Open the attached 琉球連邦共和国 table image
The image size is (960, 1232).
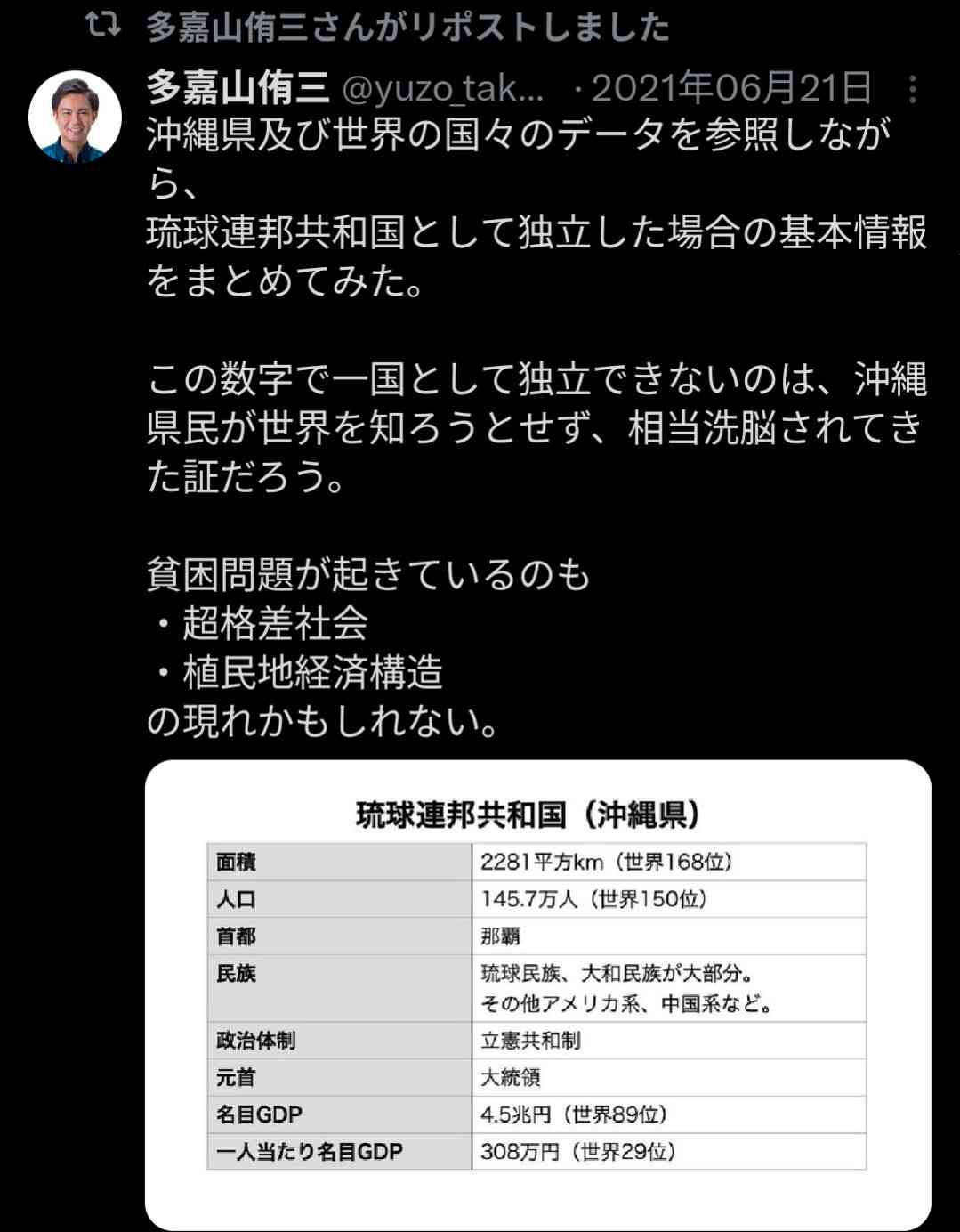537,993
